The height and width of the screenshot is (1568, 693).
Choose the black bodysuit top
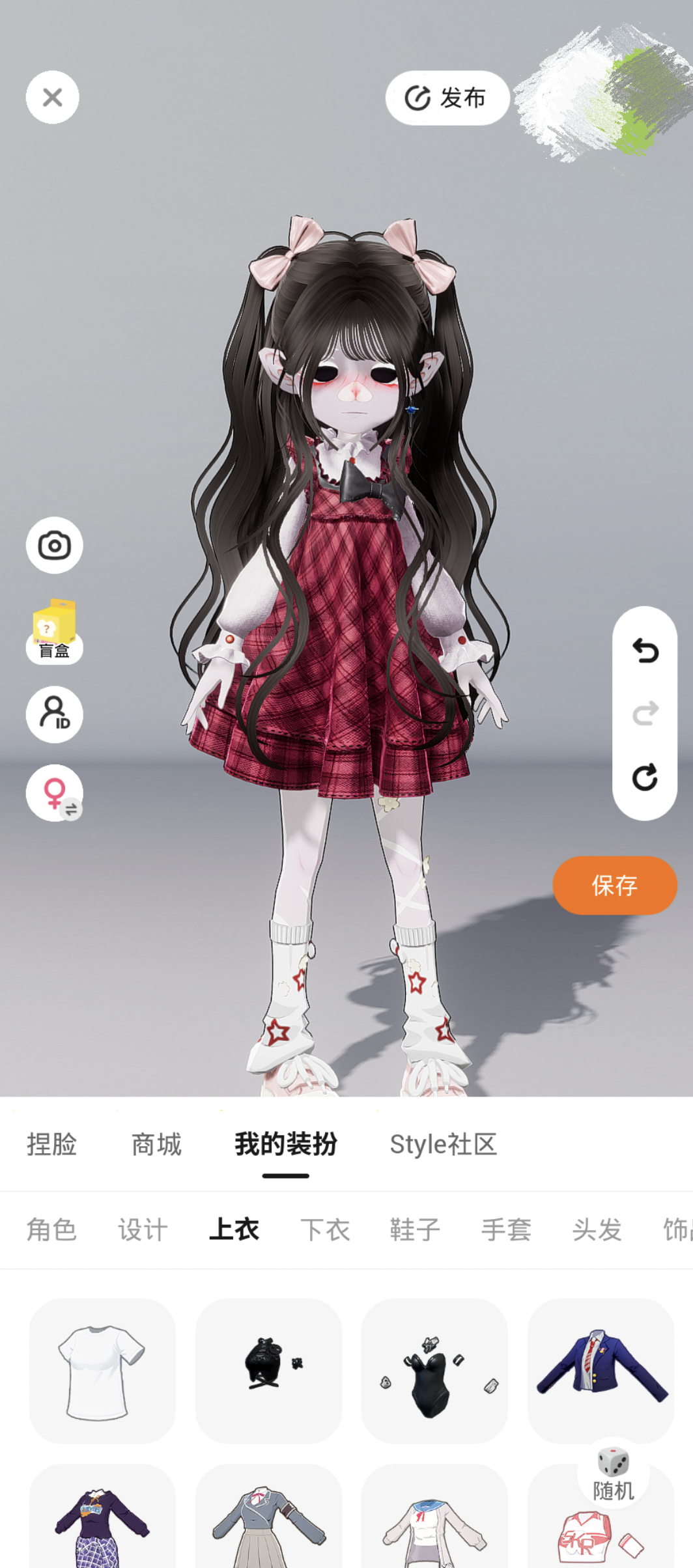[x=434, y=1371]
